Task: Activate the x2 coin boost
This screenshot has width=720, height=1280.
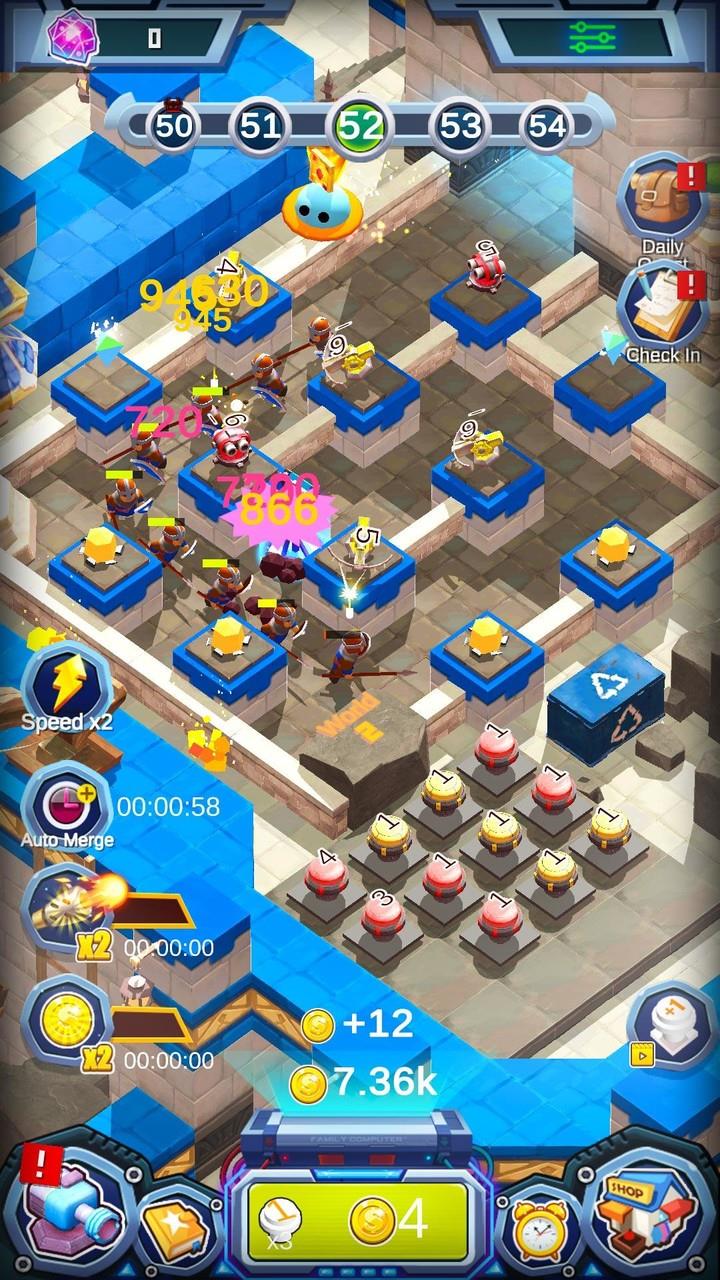Action: click(68, 1022)
